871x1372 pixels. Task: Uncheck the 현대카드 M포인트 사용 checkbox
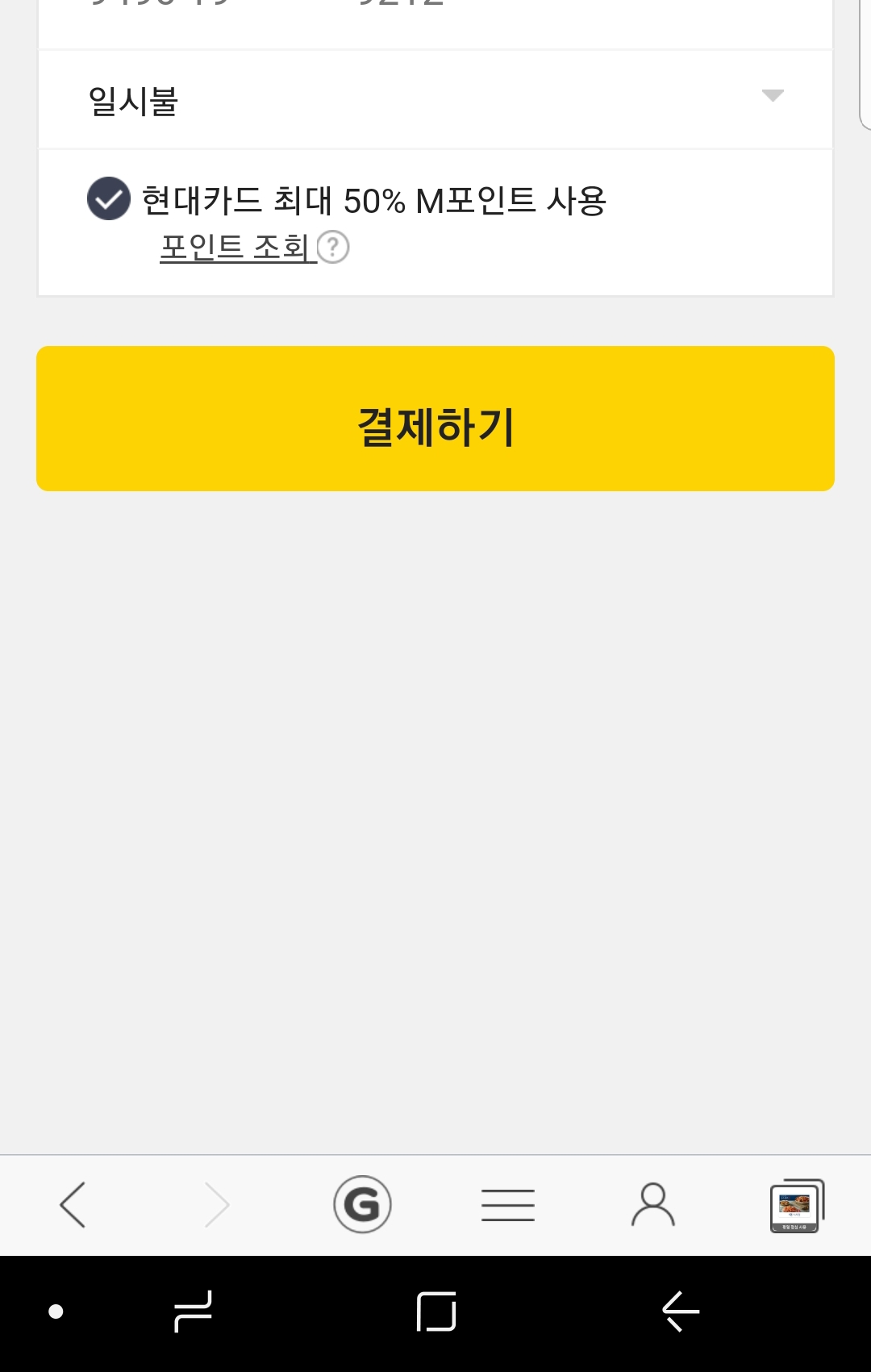tap(109, 198)
